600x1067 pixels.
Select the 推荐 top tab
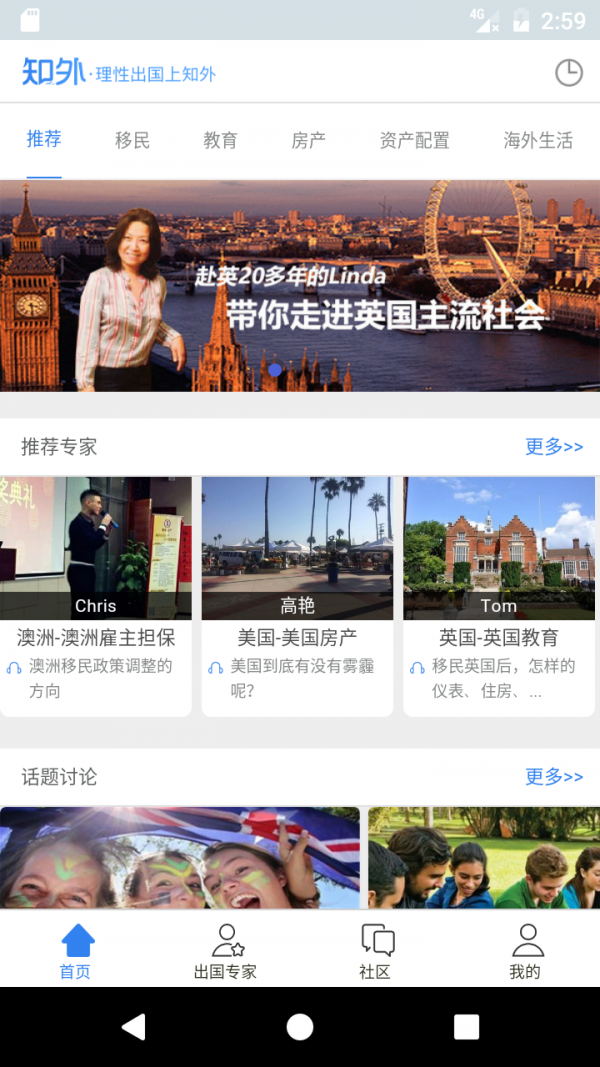pyautogui.click(x=44, y=140)
